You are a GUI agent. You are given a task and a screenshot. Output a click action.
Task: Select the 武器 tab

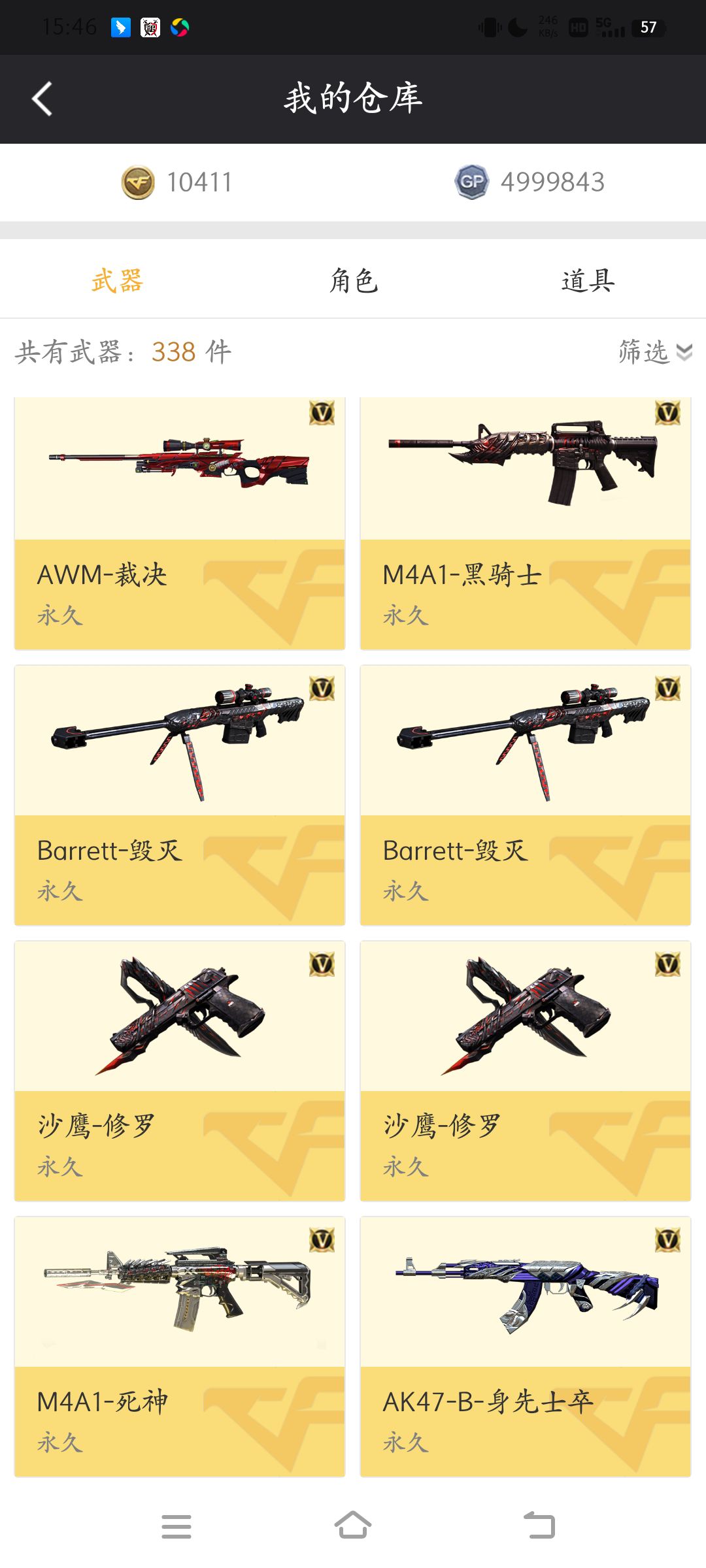pyautogui.click(x=118, y=281)
